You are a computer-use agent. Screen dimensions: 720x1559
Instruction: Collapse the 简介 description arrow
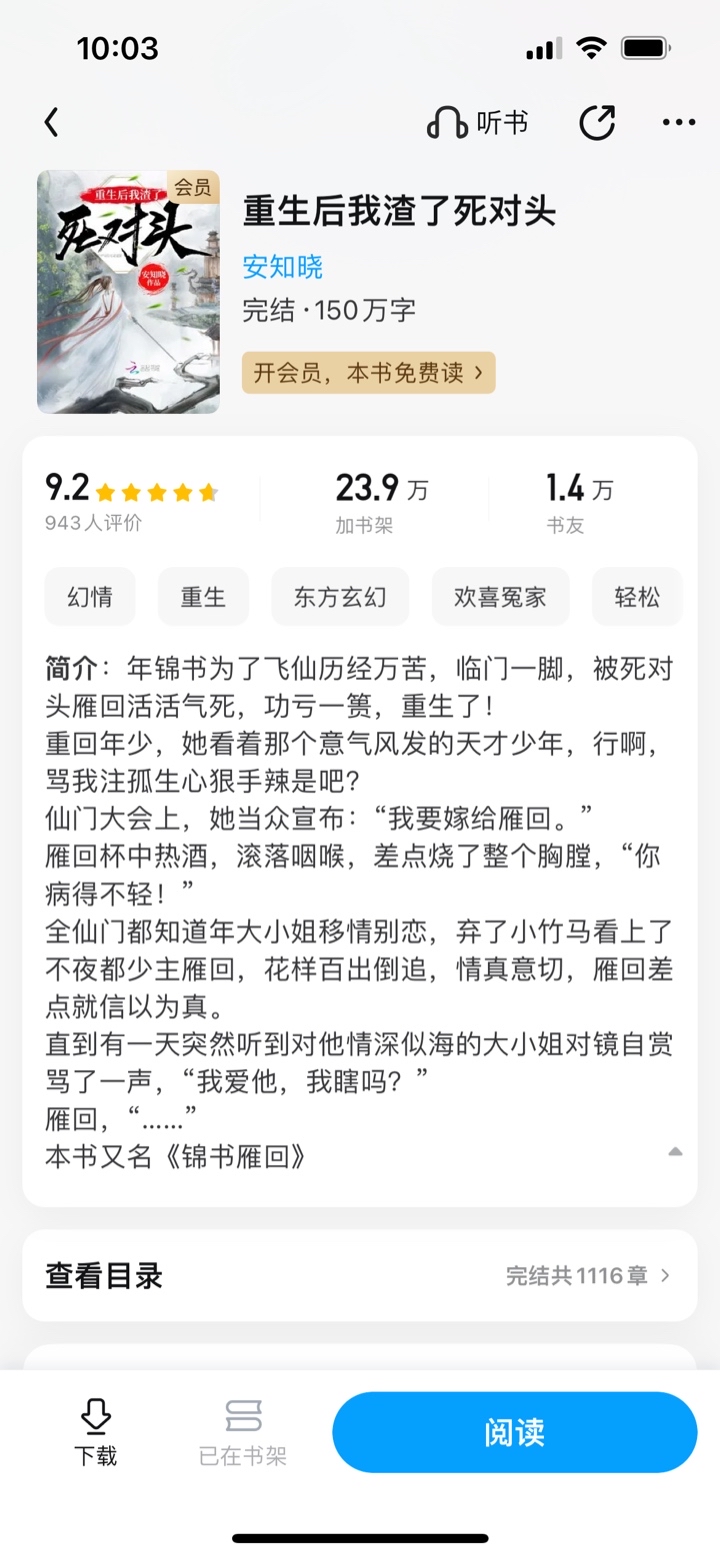pos(675,1152)
